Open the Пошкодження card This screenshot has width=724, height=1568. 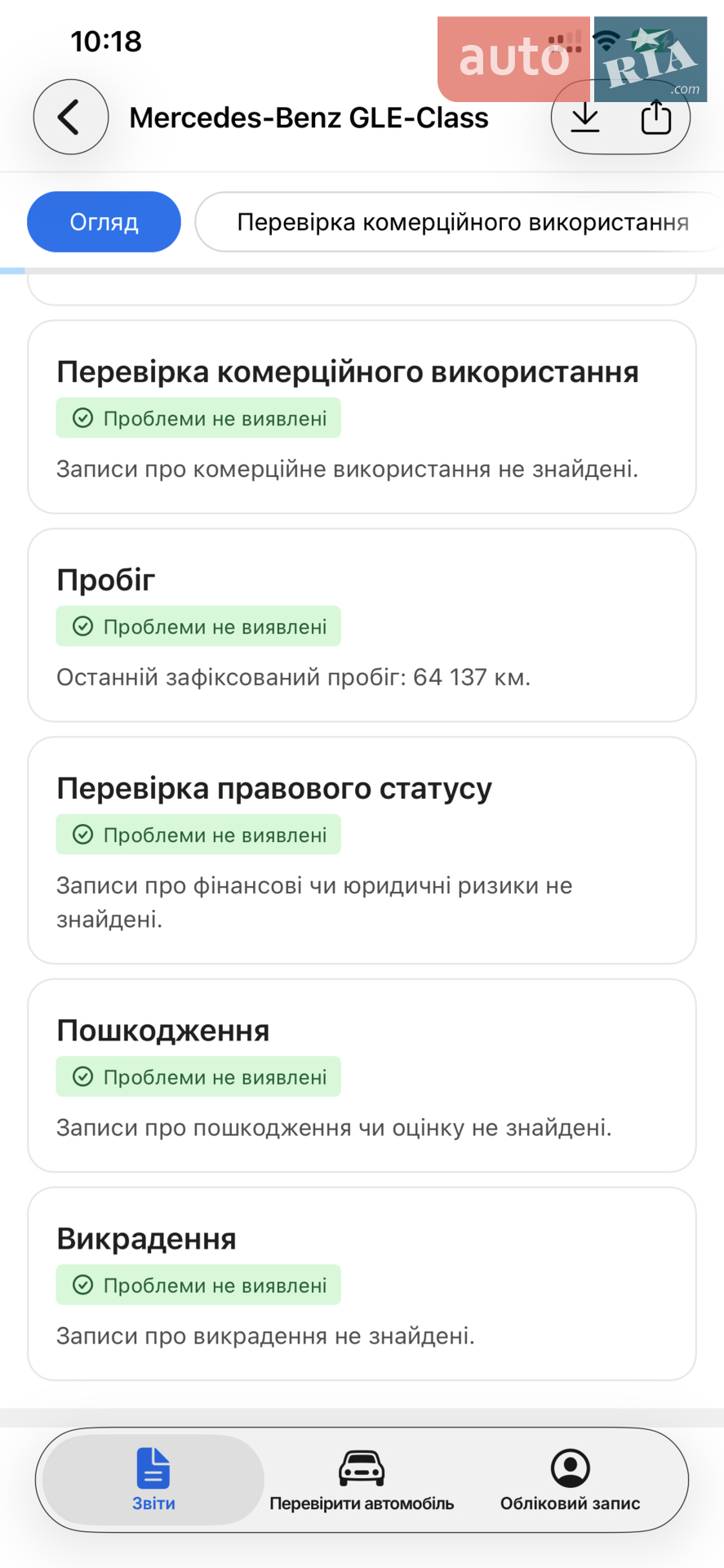(x=362, y=1076)
